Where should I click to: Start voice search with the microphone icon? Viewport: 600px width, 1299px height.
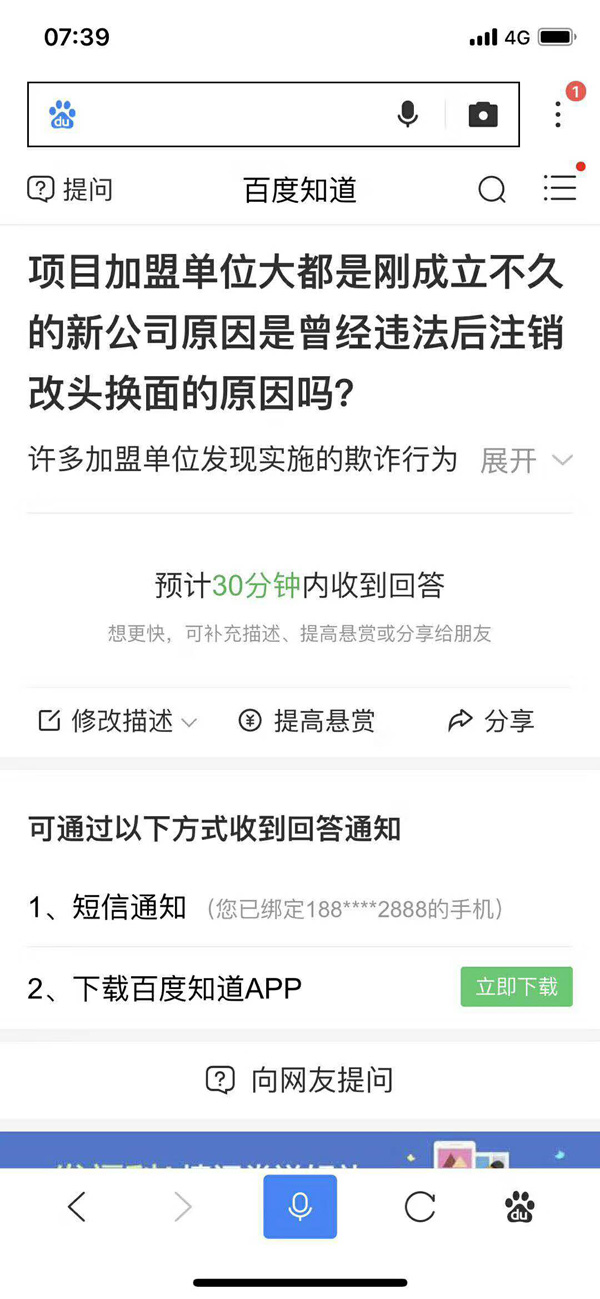(407, 115)
